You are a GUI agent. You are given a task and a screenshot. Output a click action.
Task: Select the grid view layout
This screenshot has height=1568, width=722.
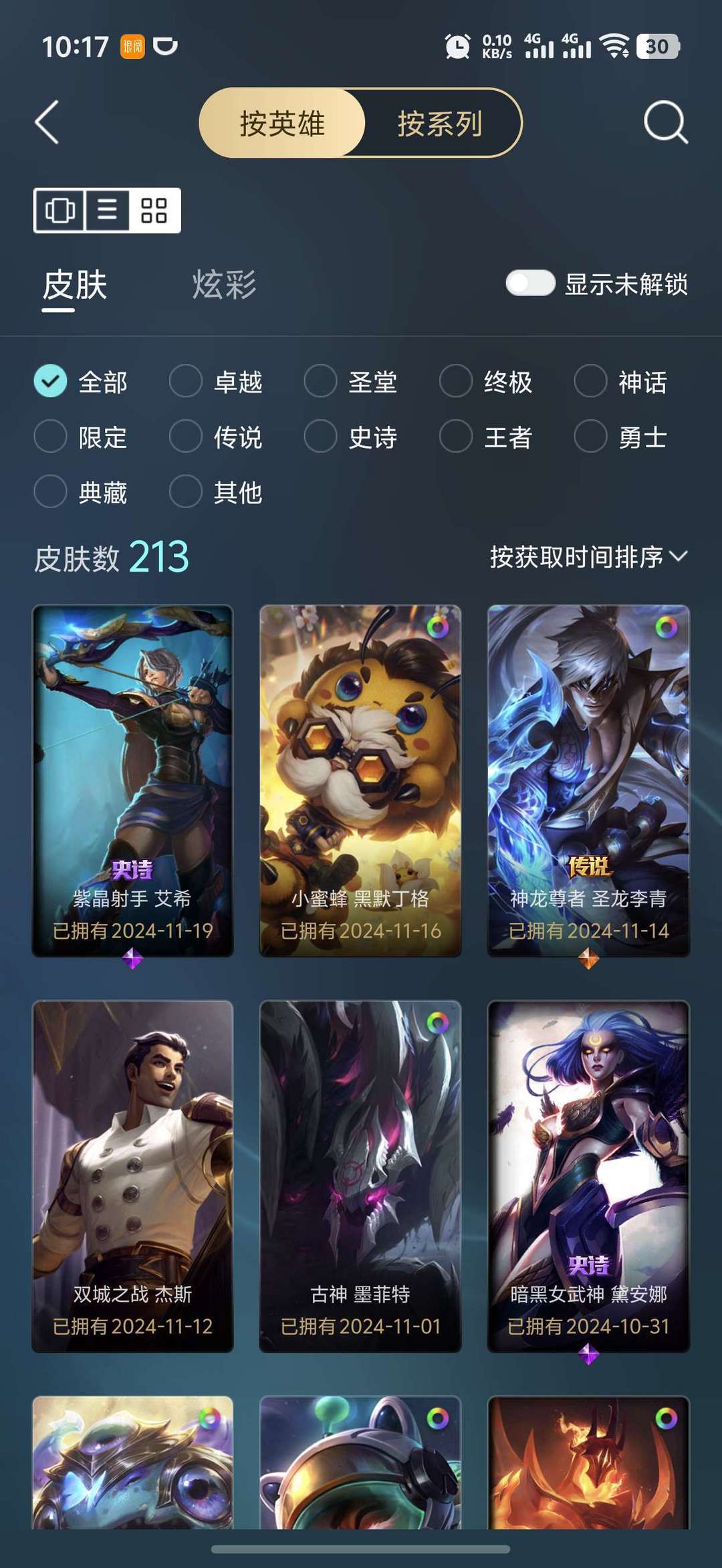[x=154, y=211]
